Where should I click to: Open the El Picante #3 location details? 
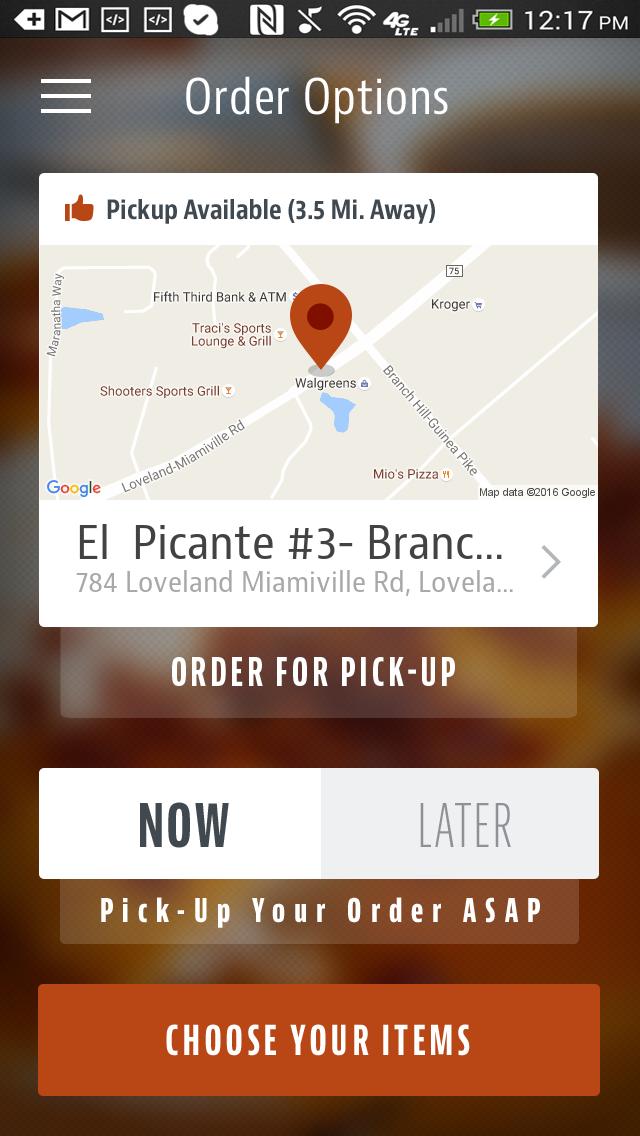point(318,562)
